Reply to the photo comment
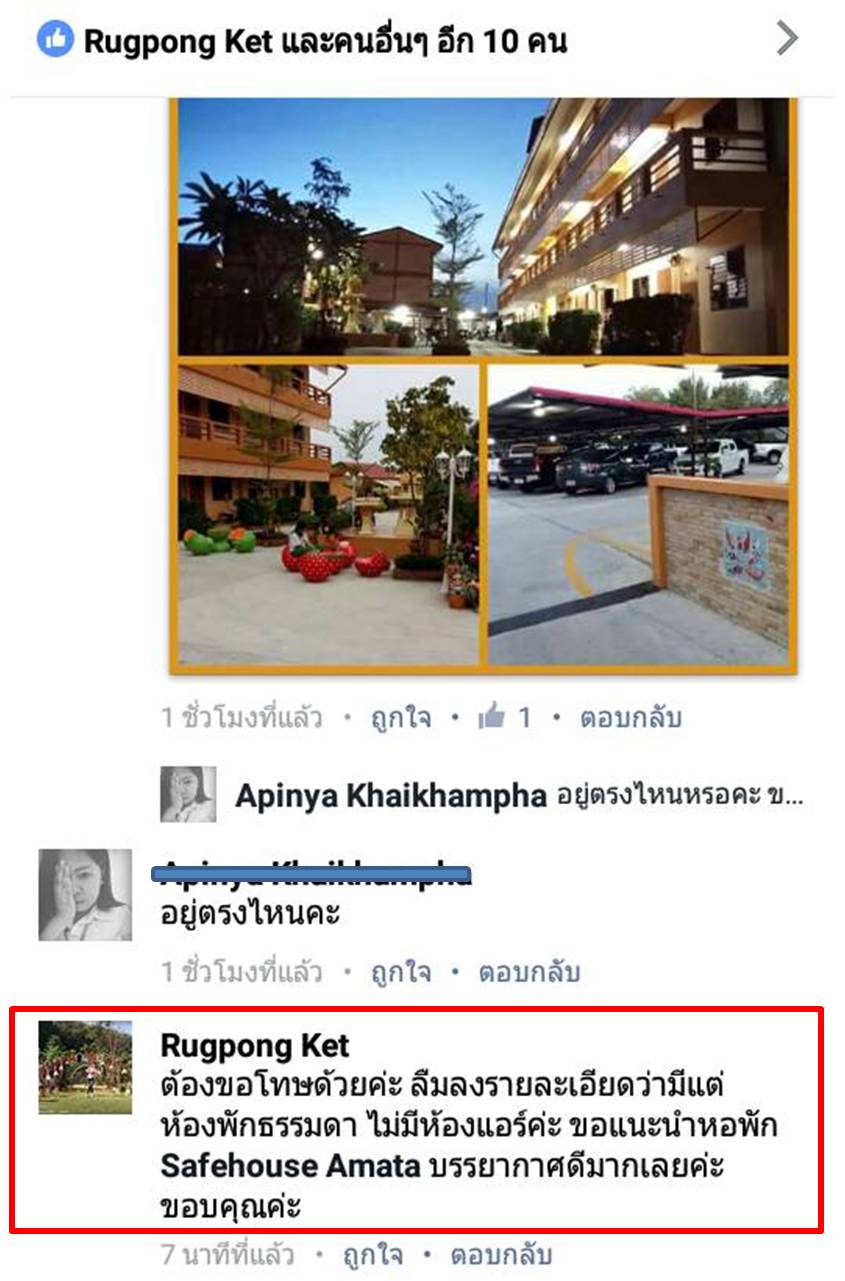Screen dimensions: 845x1281 coord(630,718)
